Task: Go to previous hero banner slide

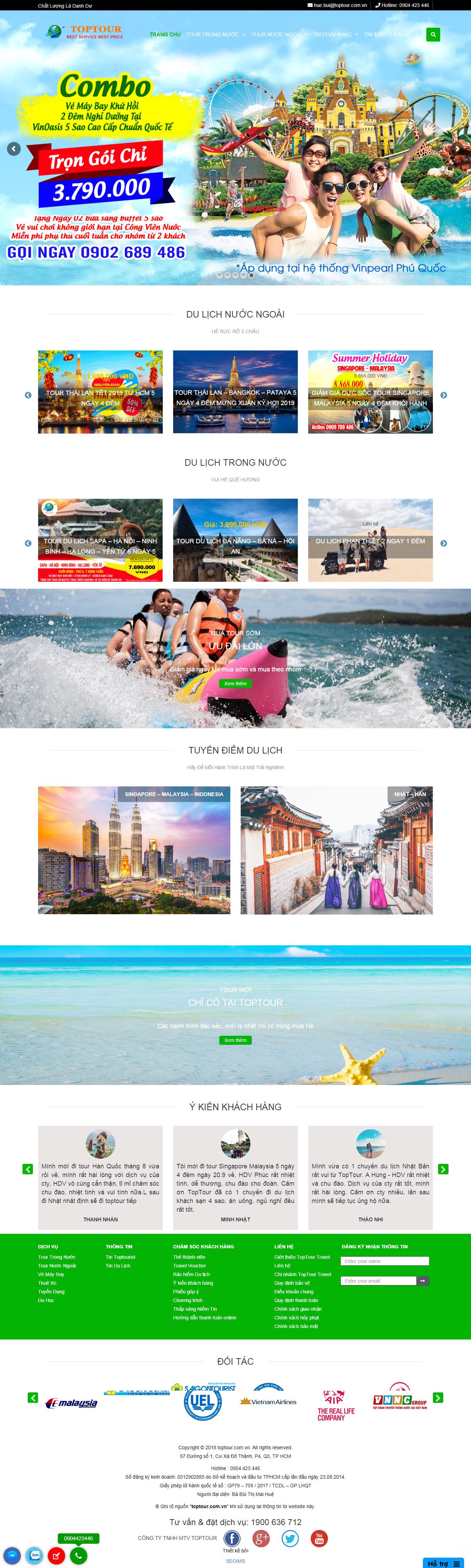Action: coord(14,149)
